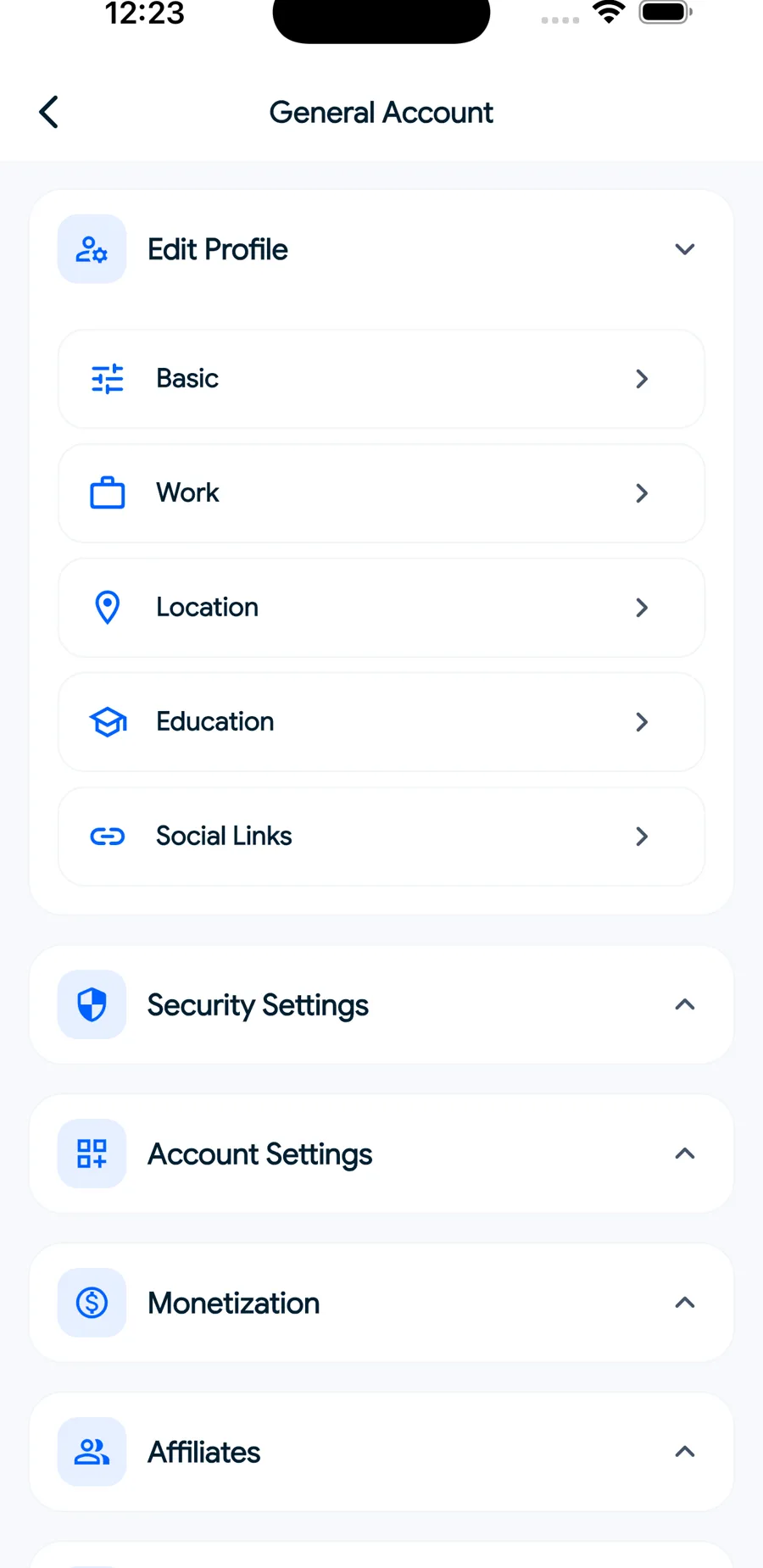The height and width of the screenshot is (1568, 763).
Task: Open the Education details via chevron
Action: (x=642, y=721)
